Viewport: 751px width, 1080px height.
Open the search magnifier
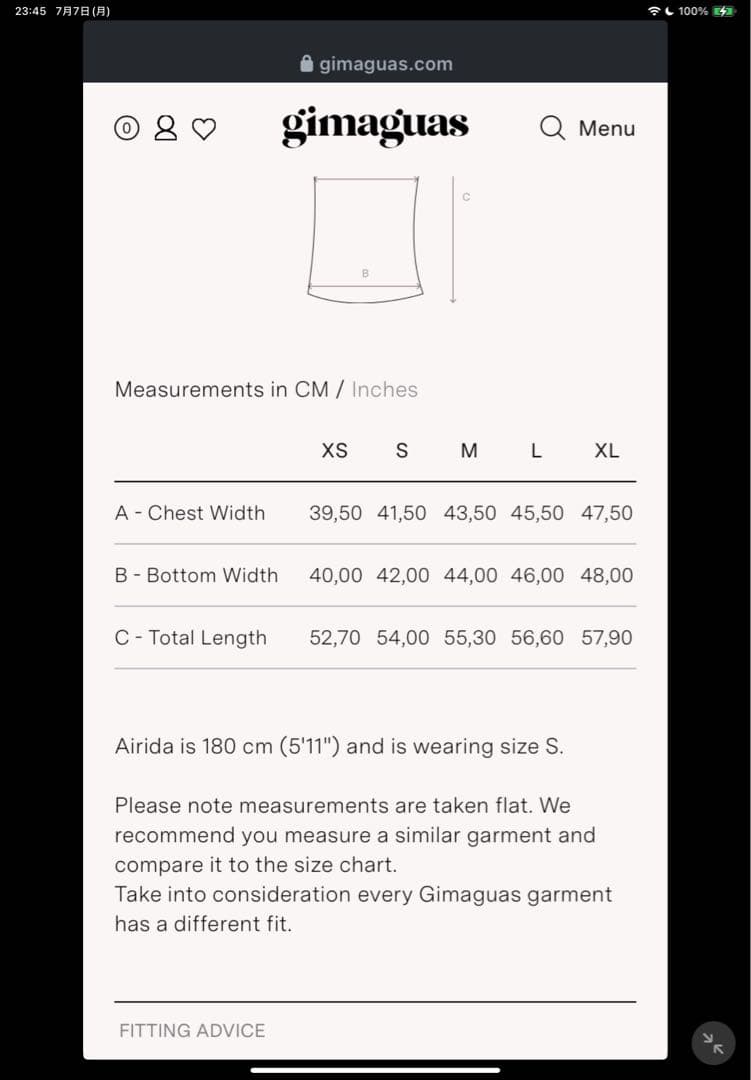coord(552,128)
